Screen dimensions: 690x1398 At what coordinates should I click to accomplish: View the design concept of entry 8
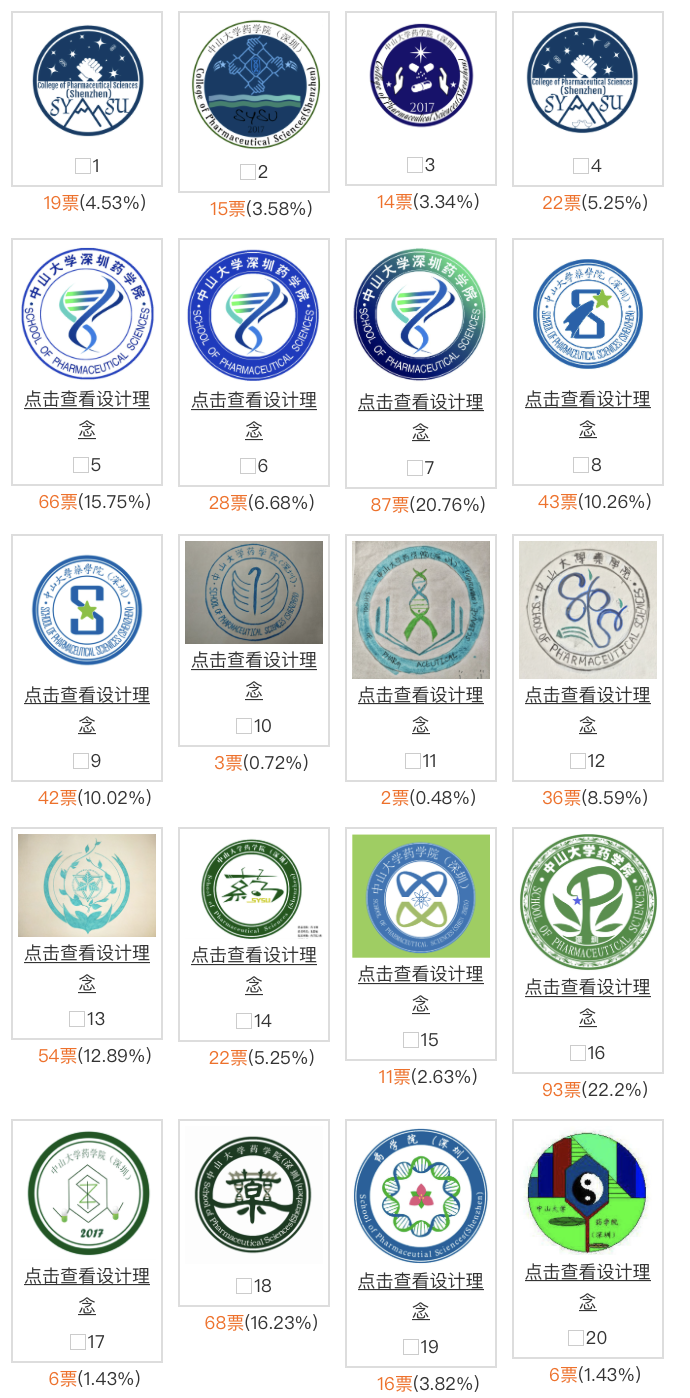click(x=588, y=400)
